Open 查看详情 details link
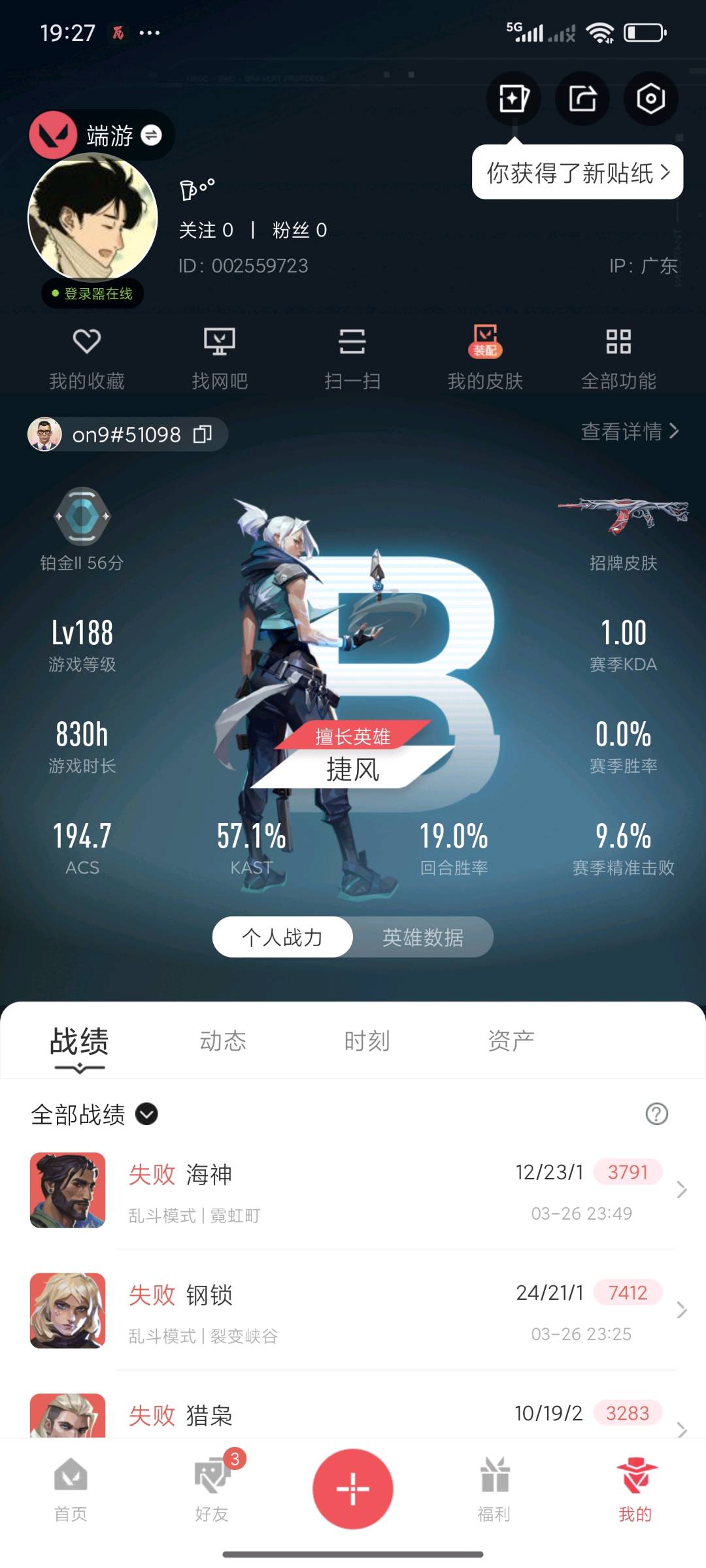This screenshot has height=1568, width=706. [x=630, y=432]
